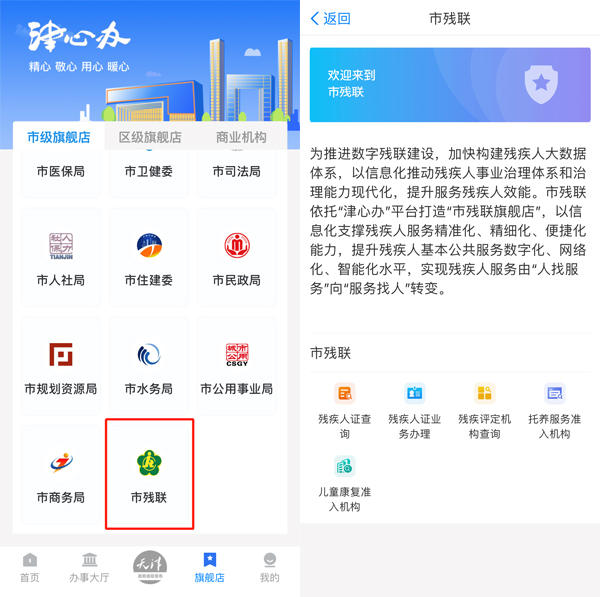600x597 pixels.
Task: Open the 残疾人证查询 service
Action: [345, 410]
